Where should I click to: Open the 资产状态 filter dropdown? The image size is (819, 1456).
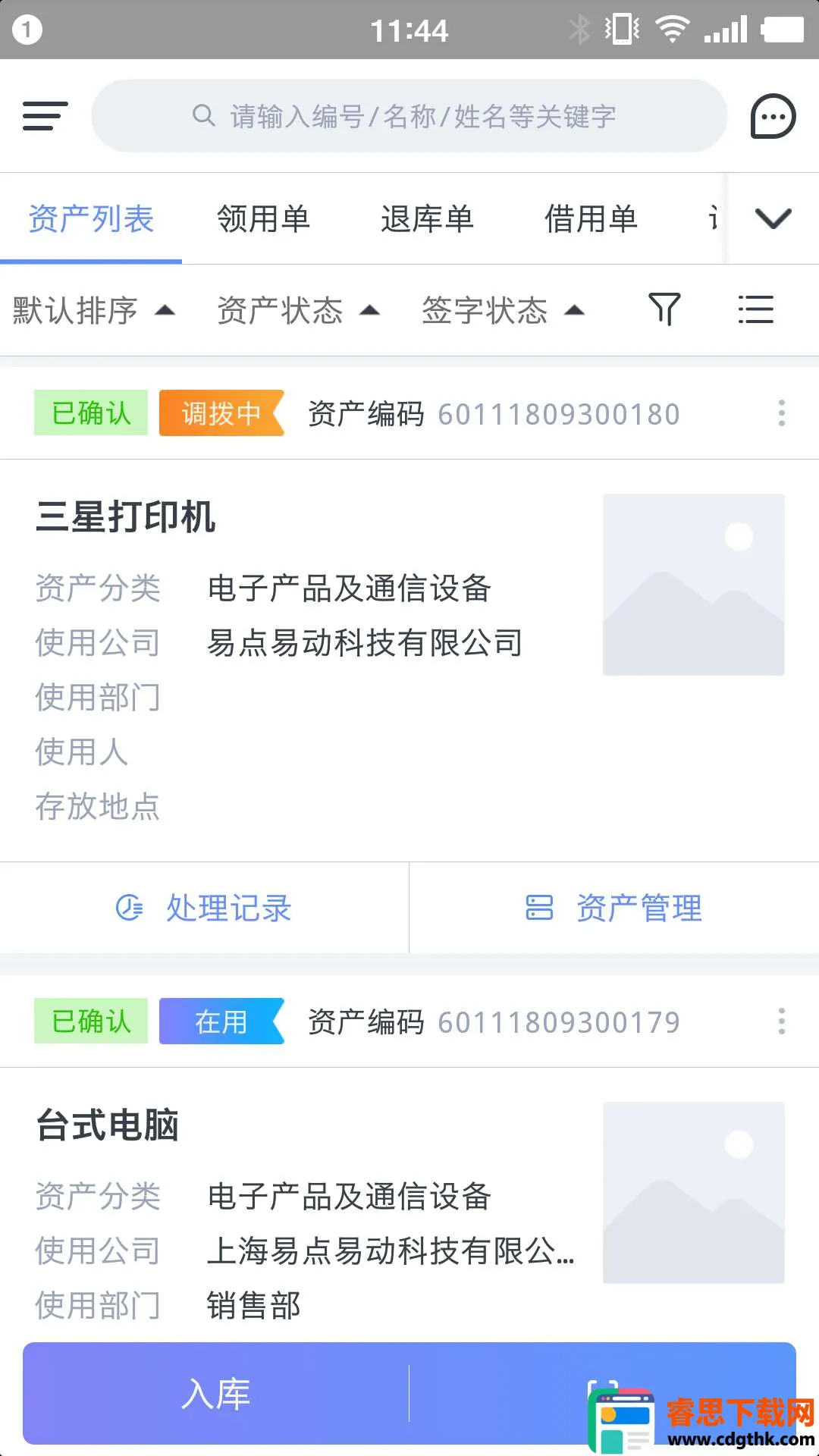point(298,310)
